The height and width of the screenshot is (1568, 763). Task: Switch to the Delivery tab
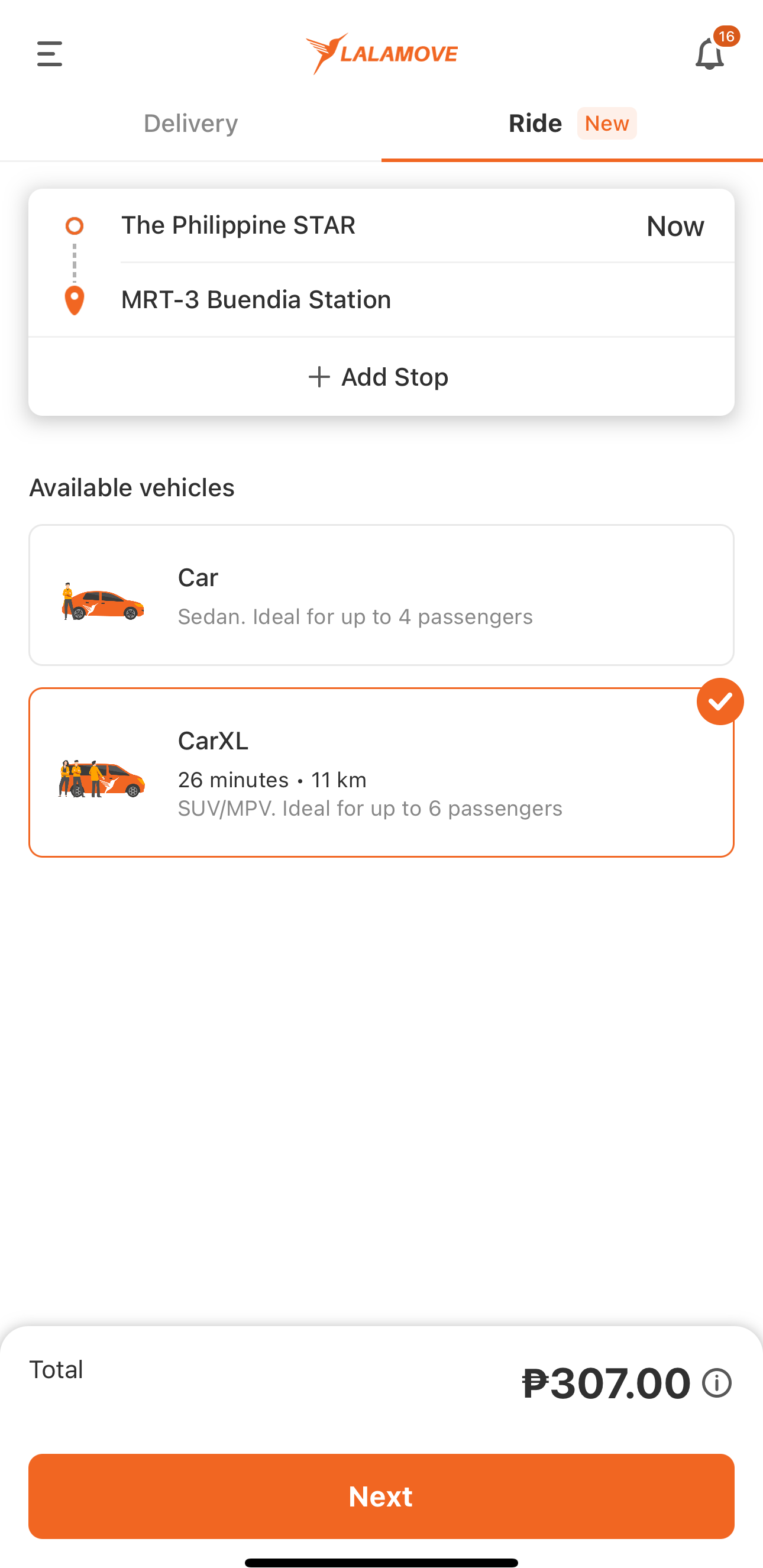190,123
